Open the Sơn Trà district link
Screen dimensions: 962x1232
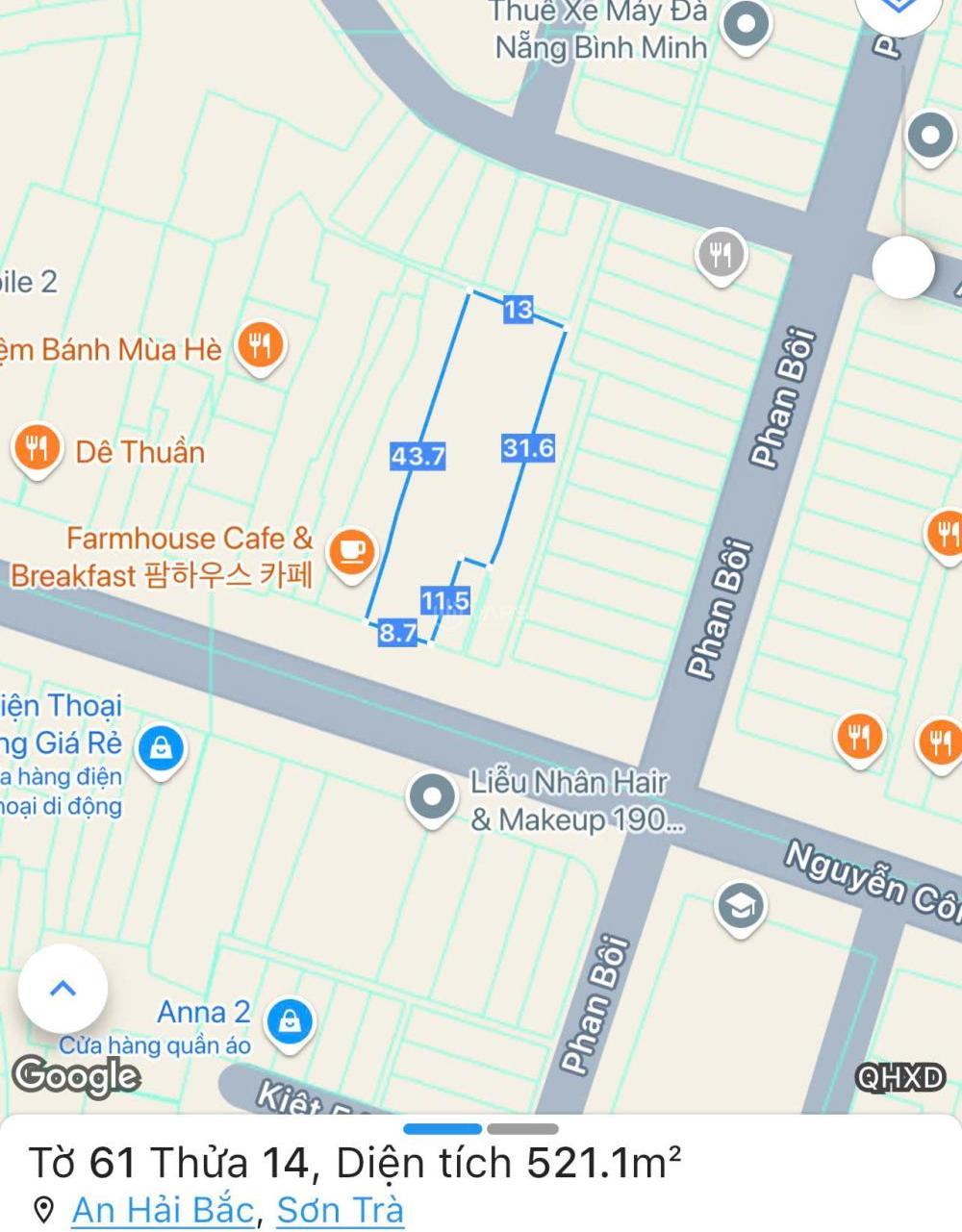point(340,1210)
